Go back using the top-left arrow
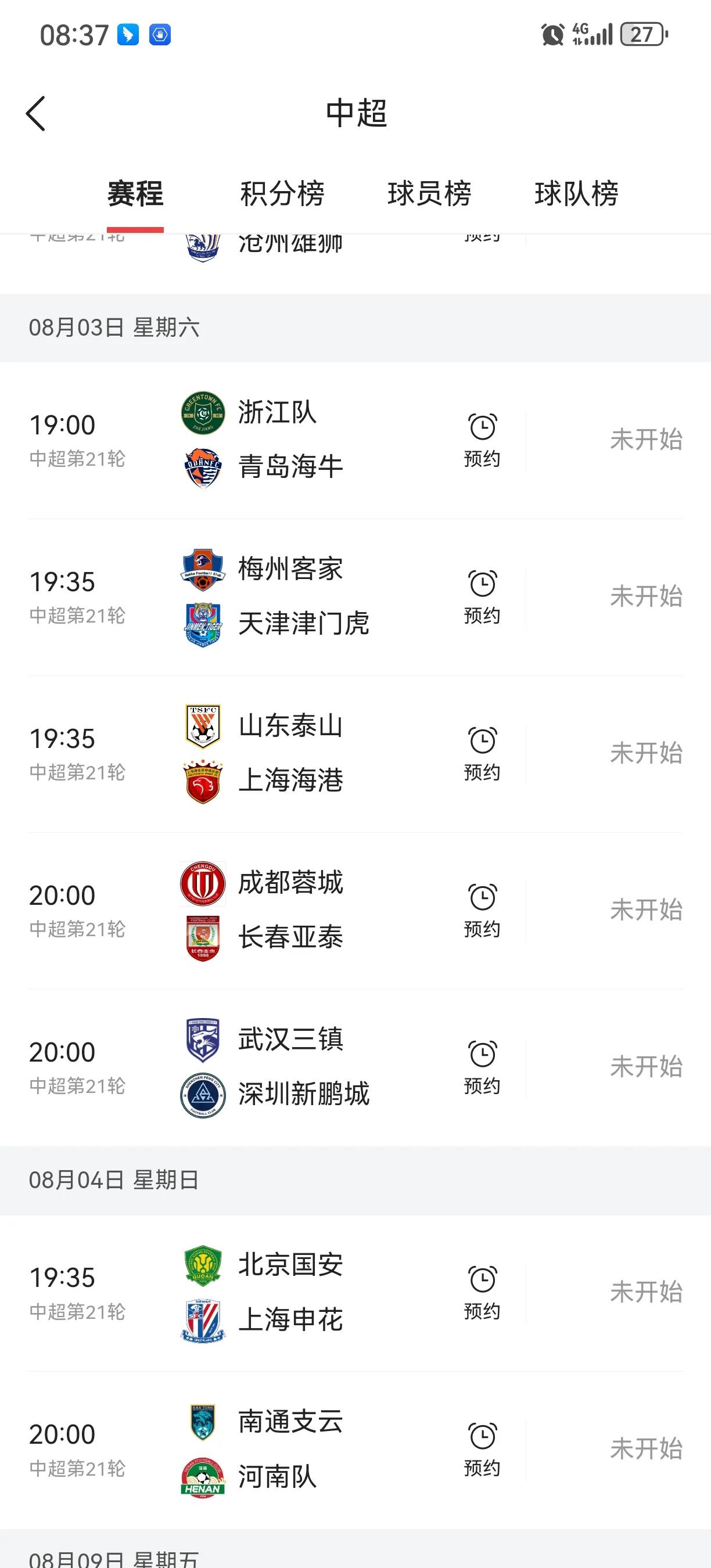The image size is (711, 1568). point(35,113)
